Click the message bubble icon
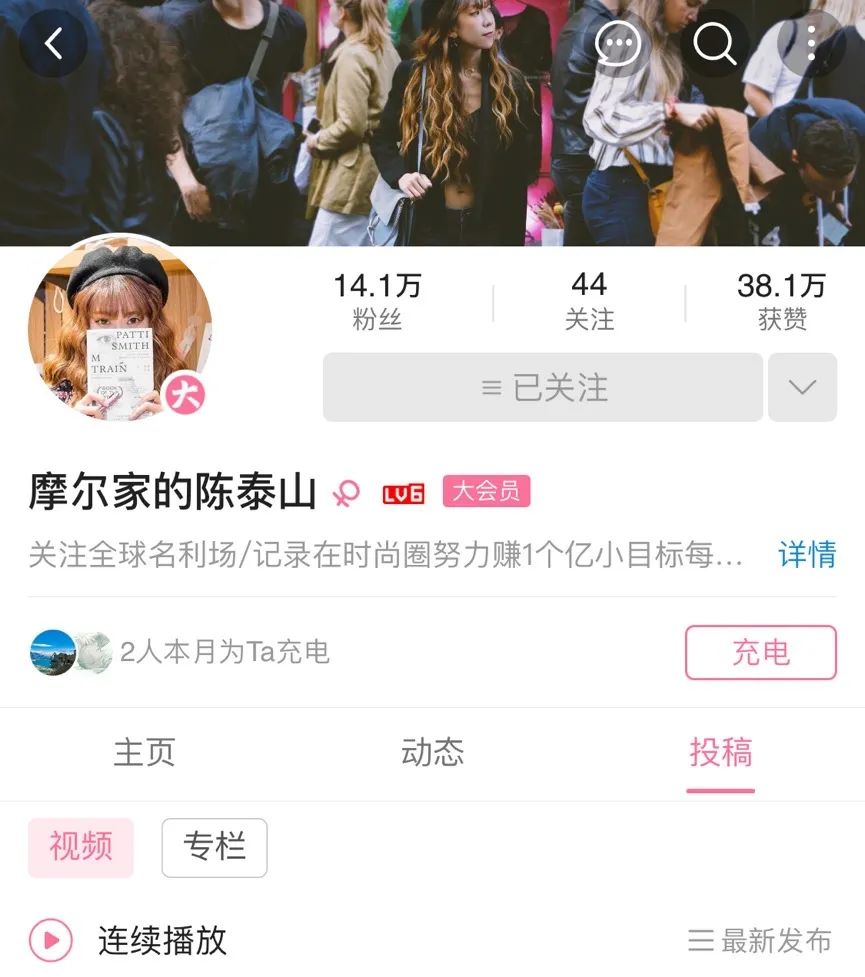Viewport: 865px width, 977px height. click(617, 44)
